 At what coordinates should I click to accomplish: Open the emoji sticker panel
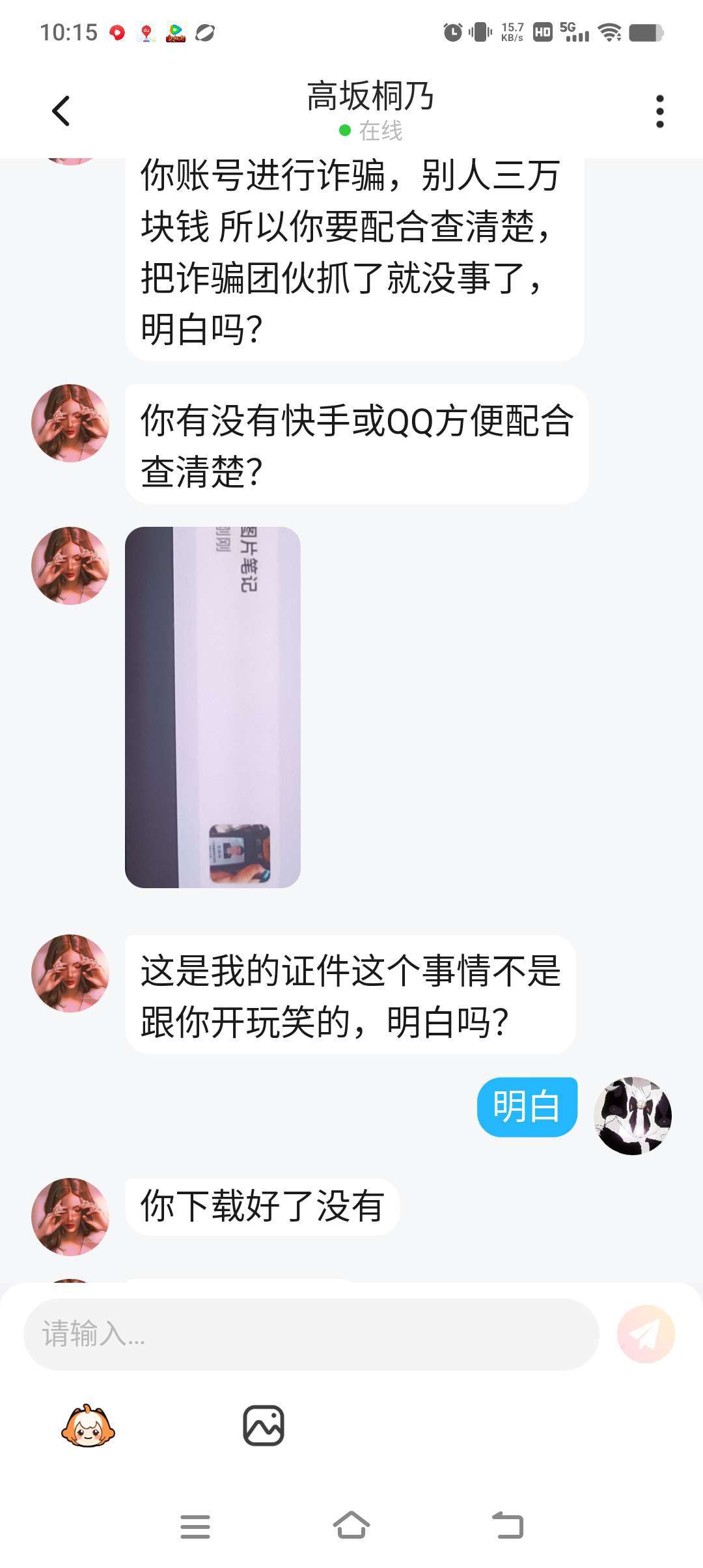[x=88, y=1426]
